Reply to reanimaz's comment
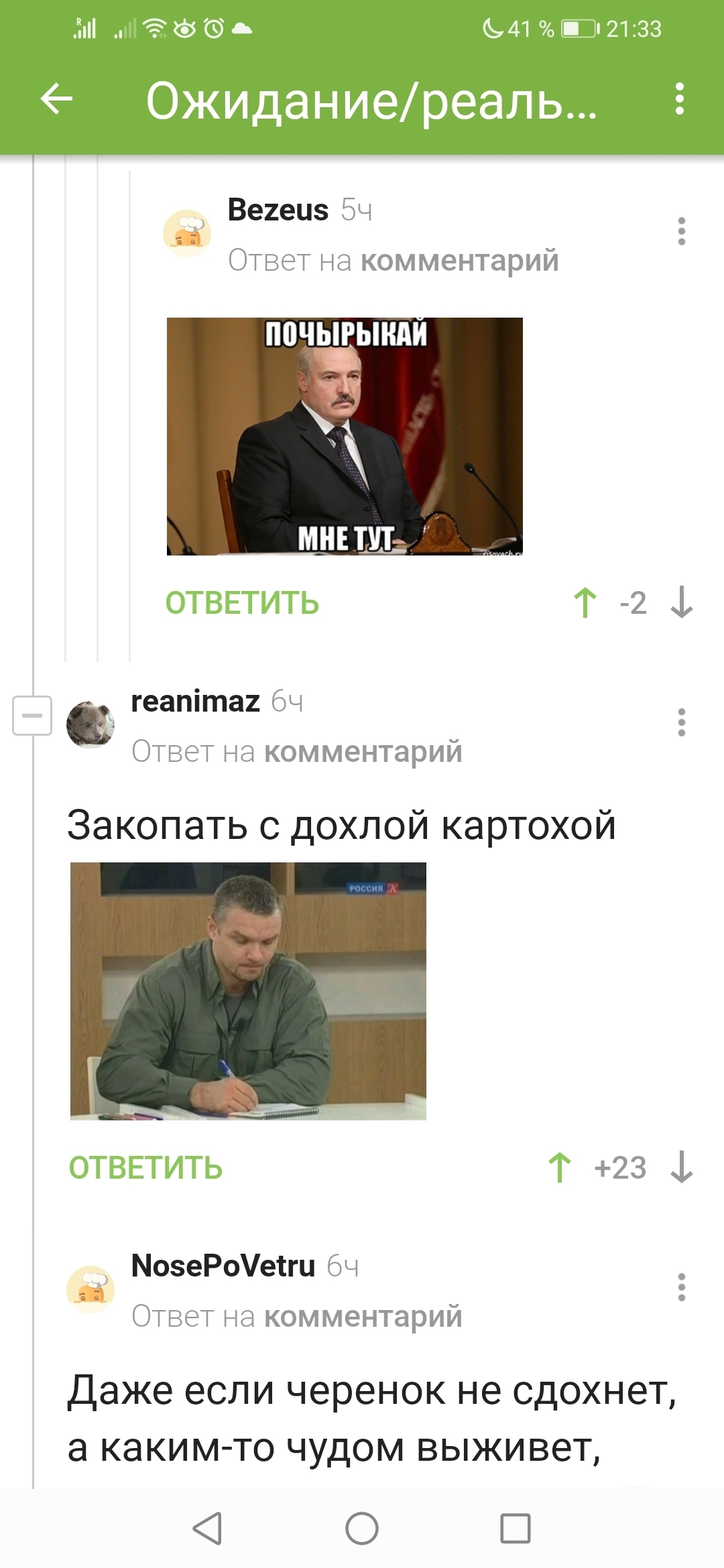This screenshot has height=1568, width=724. pos(145,1168)
